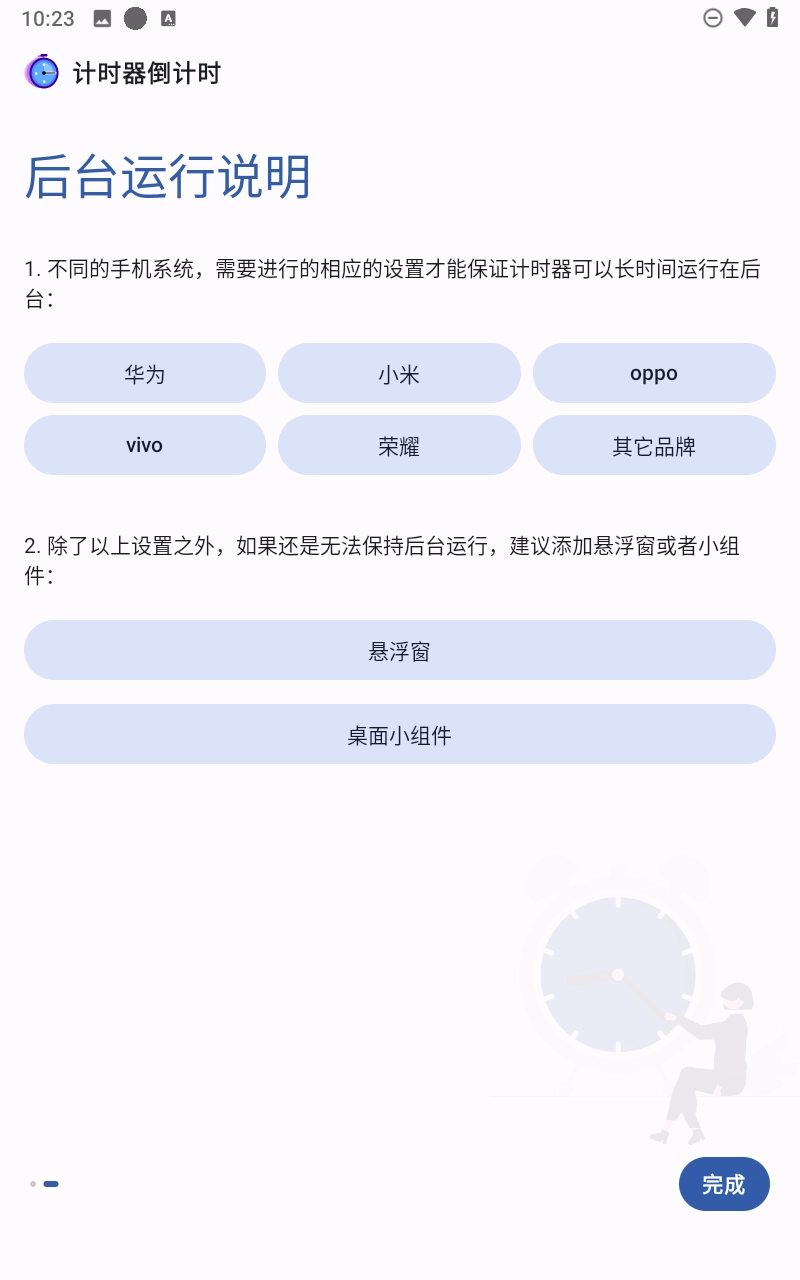
Task: Choose the oppo brand setting
Action: tap(654, 372)
